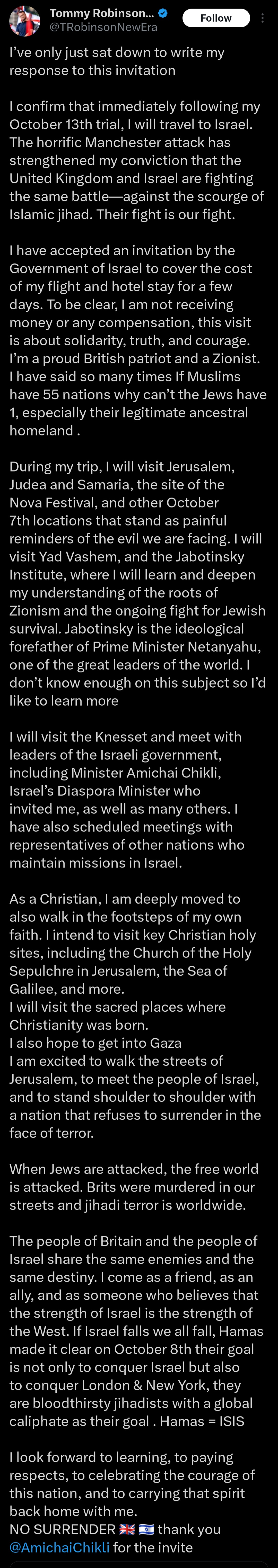278x1568 pixels.
Task: Follow this account
Action: click(216, 18)
